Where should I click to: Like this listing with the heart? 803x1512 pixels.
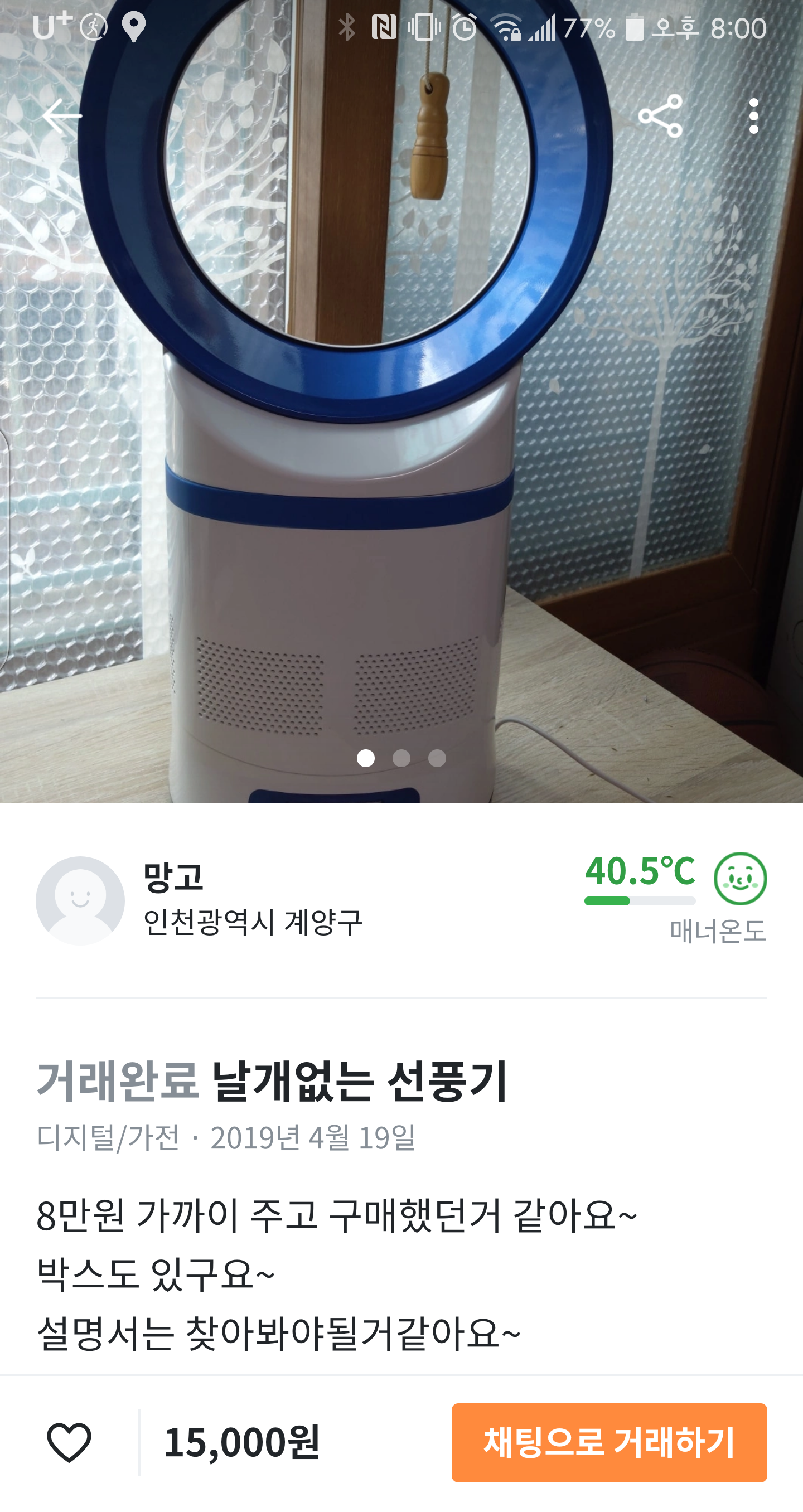coord(69,1442)
